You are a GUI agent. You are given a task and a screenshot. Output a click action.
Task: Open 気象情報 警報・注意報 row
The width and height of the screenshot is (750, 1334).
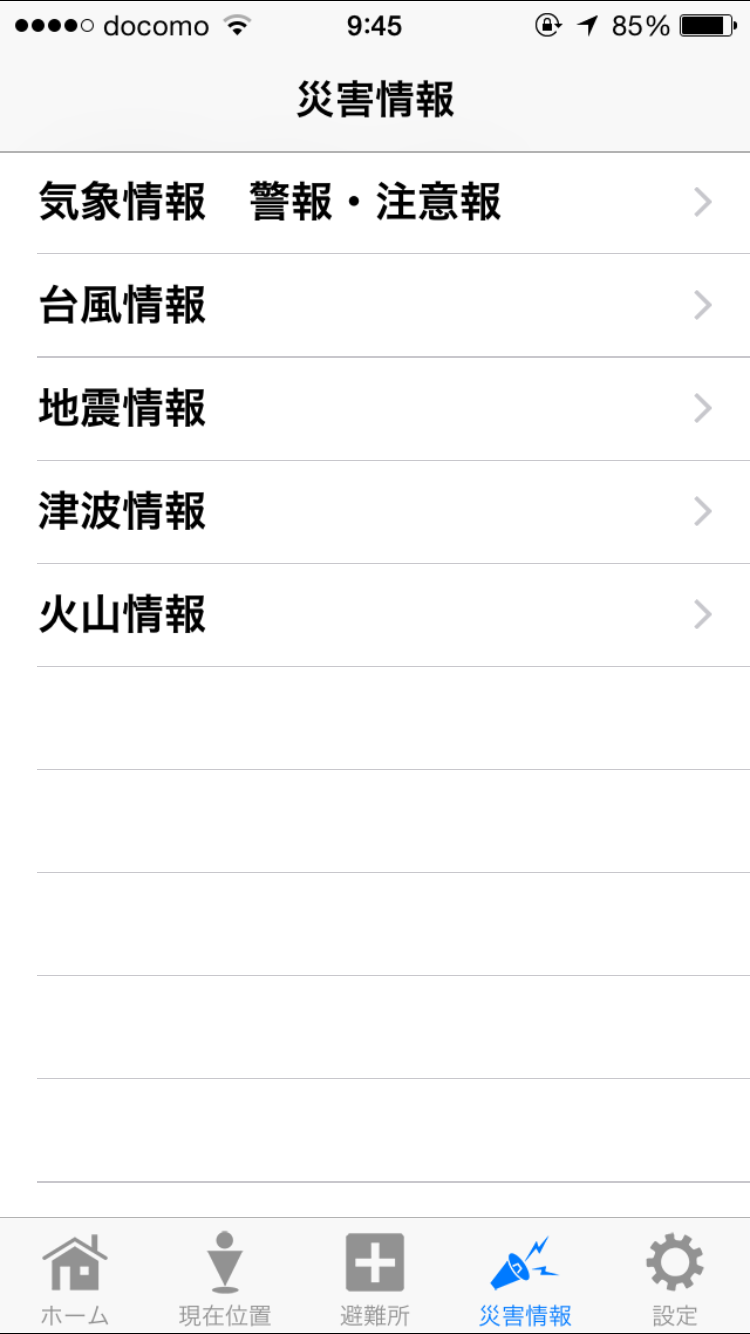pyautogui.click(x=375, y=203)
